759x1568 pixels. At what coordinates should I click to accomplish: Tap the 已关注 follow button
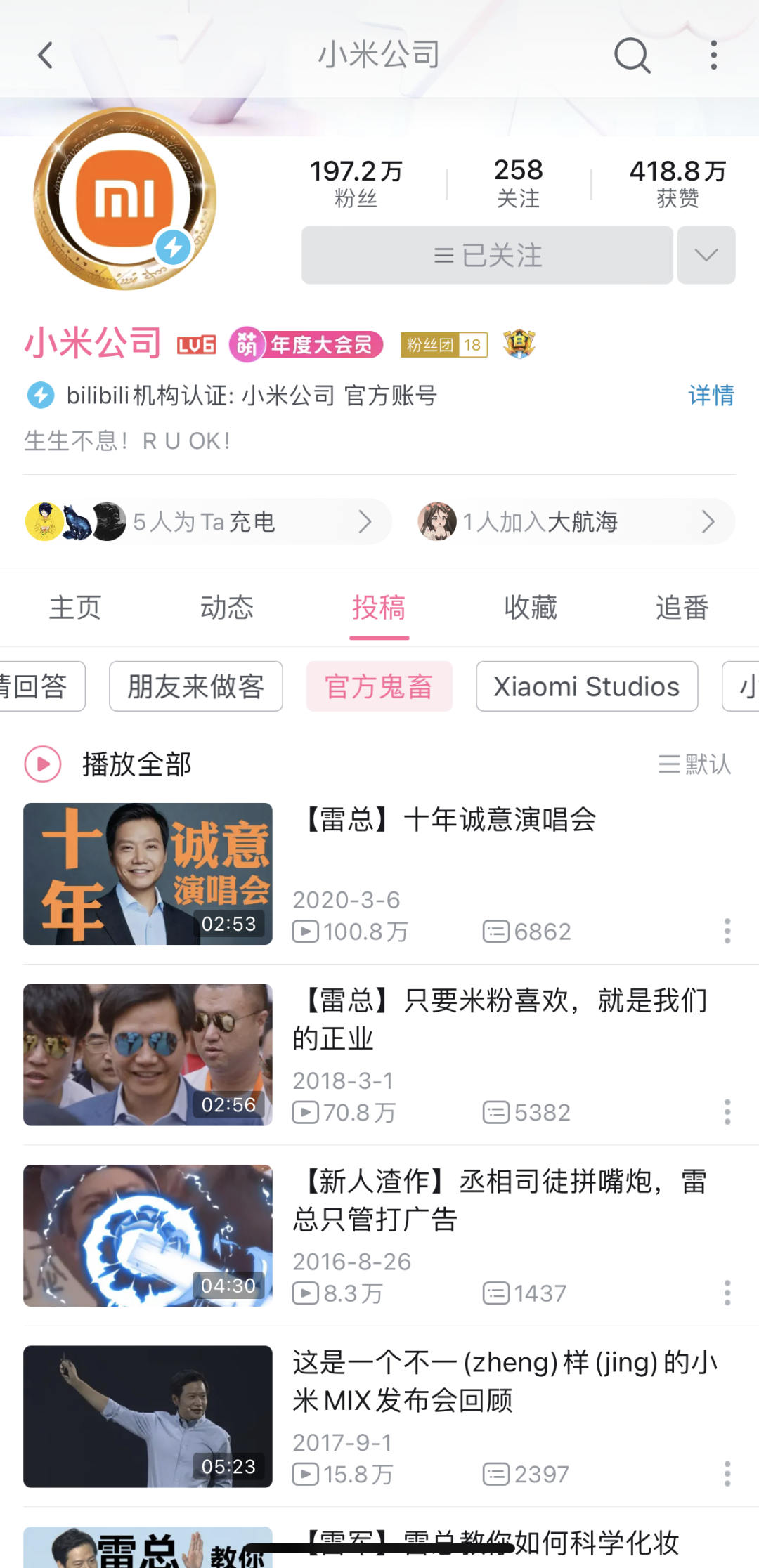point(487,255)
